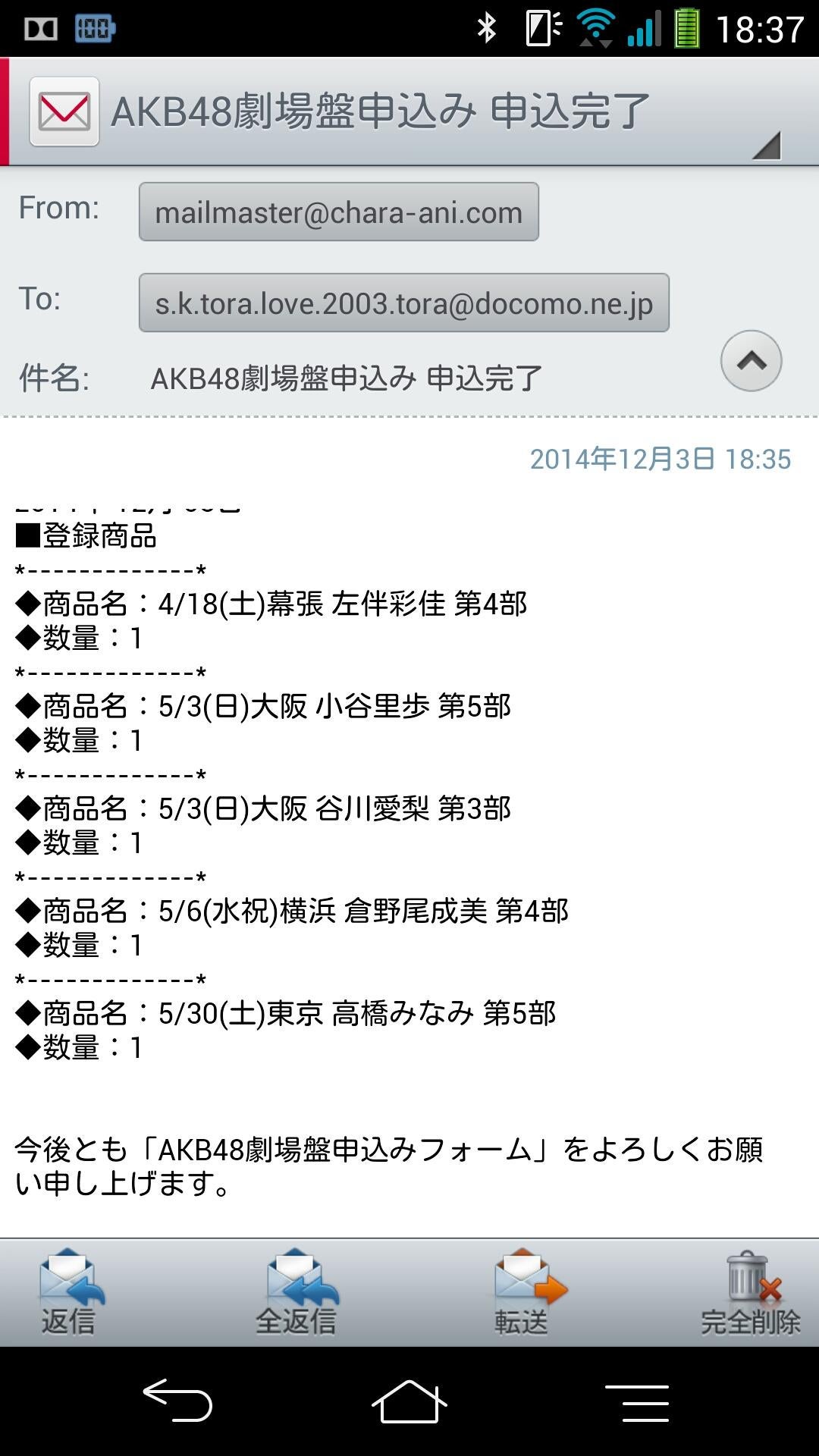
Task: Tap the mailmaster@chara-ani.com sender chip
Action: pyautogui.click(x=338, y=212)
